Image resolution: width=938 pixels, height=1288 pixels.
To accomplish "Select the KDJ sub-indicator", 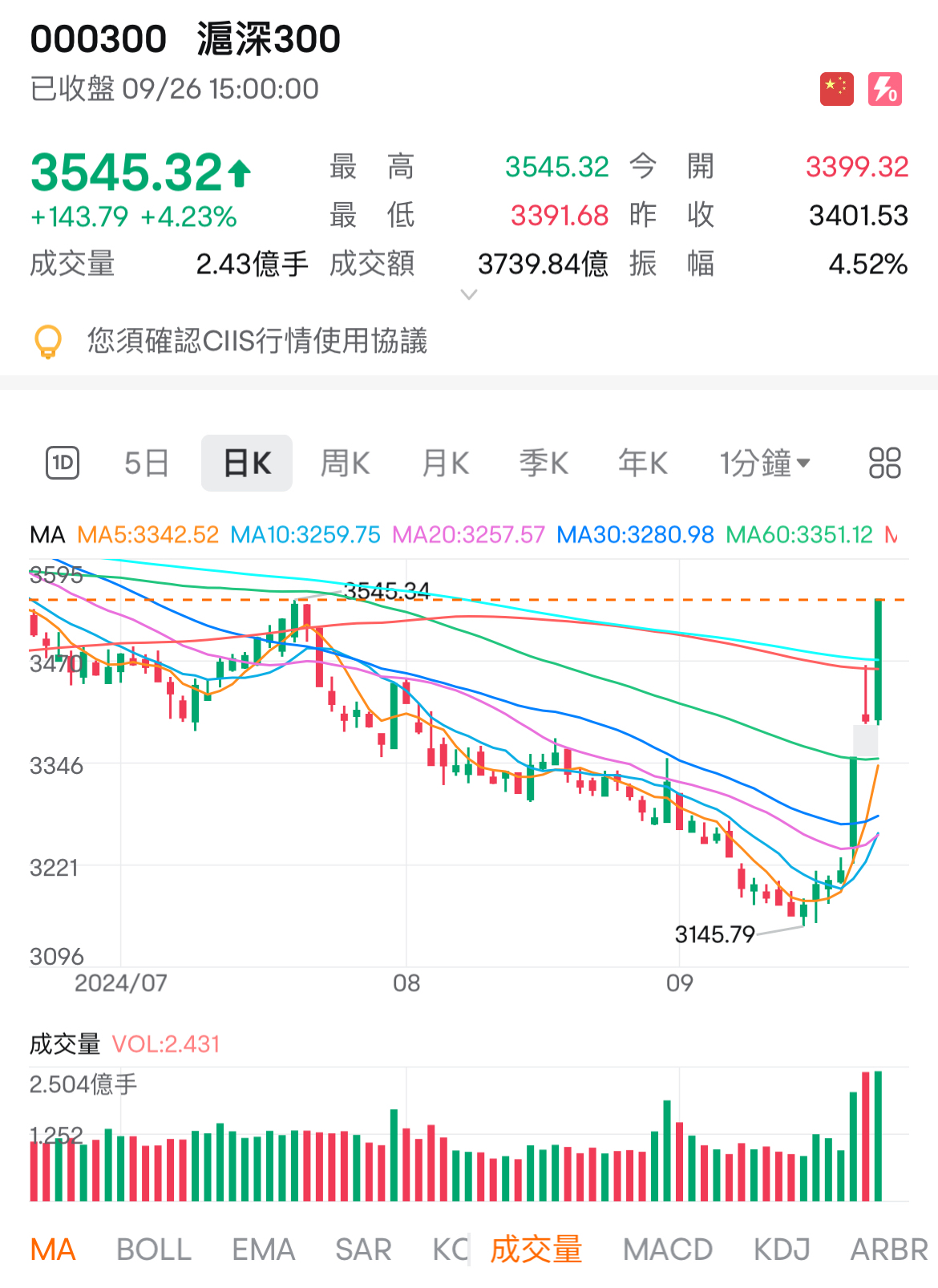I will click(782, 1250).
